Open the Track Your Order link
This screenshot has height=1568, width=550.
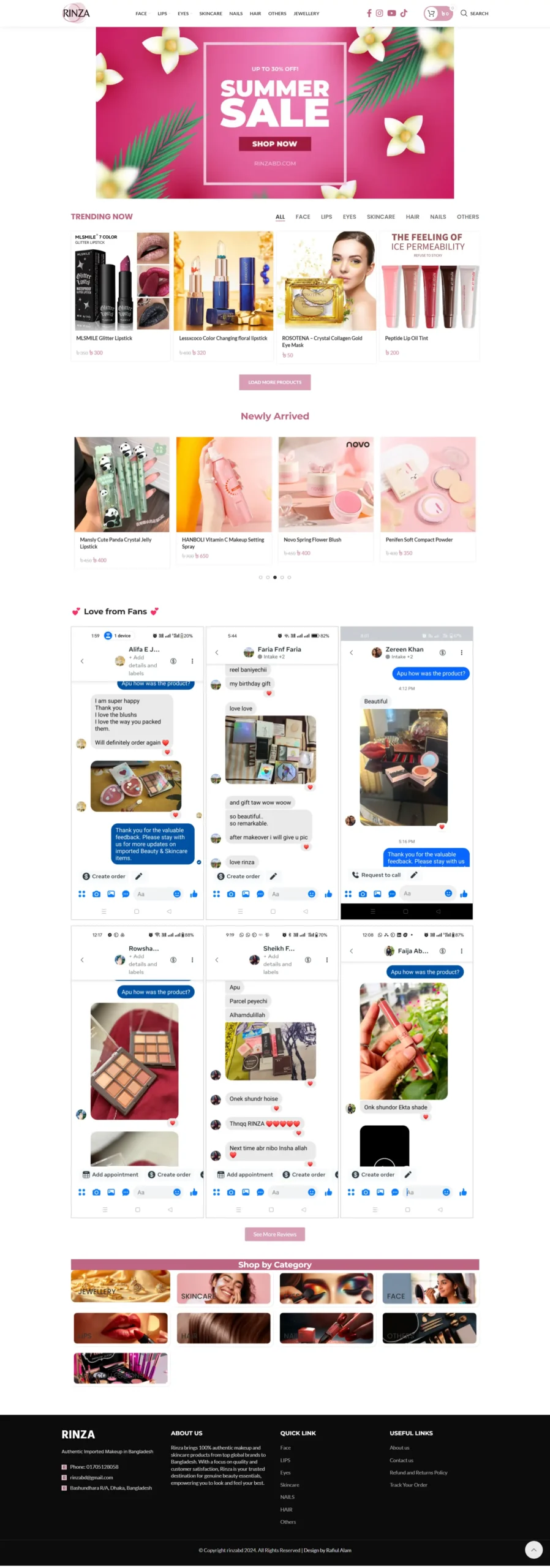[408, 1485]
